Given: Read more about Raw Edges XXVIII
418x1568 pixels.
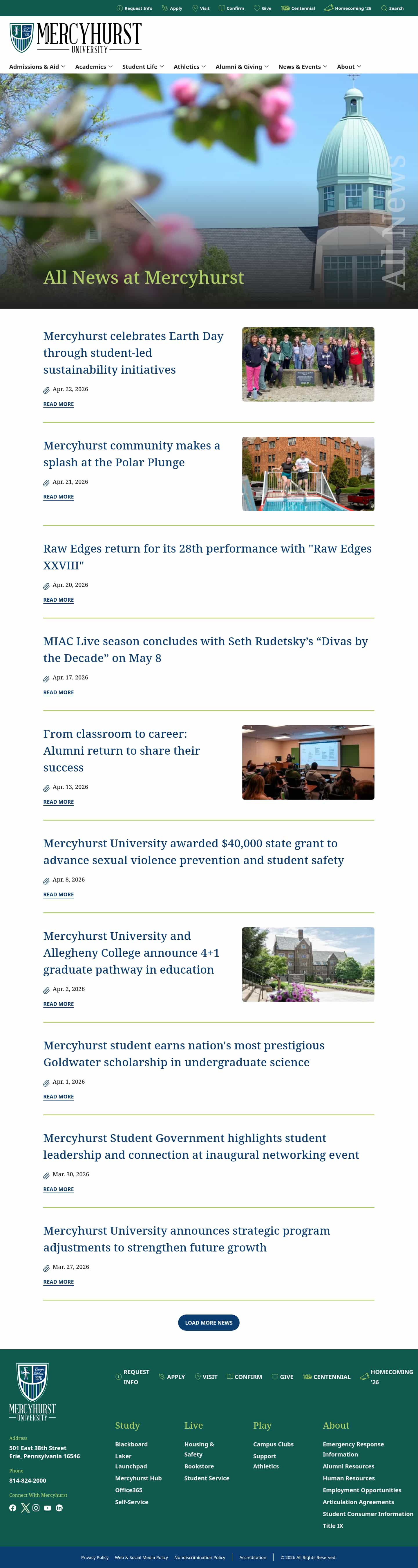Looking at the screenshot, I should pos(58,600).
